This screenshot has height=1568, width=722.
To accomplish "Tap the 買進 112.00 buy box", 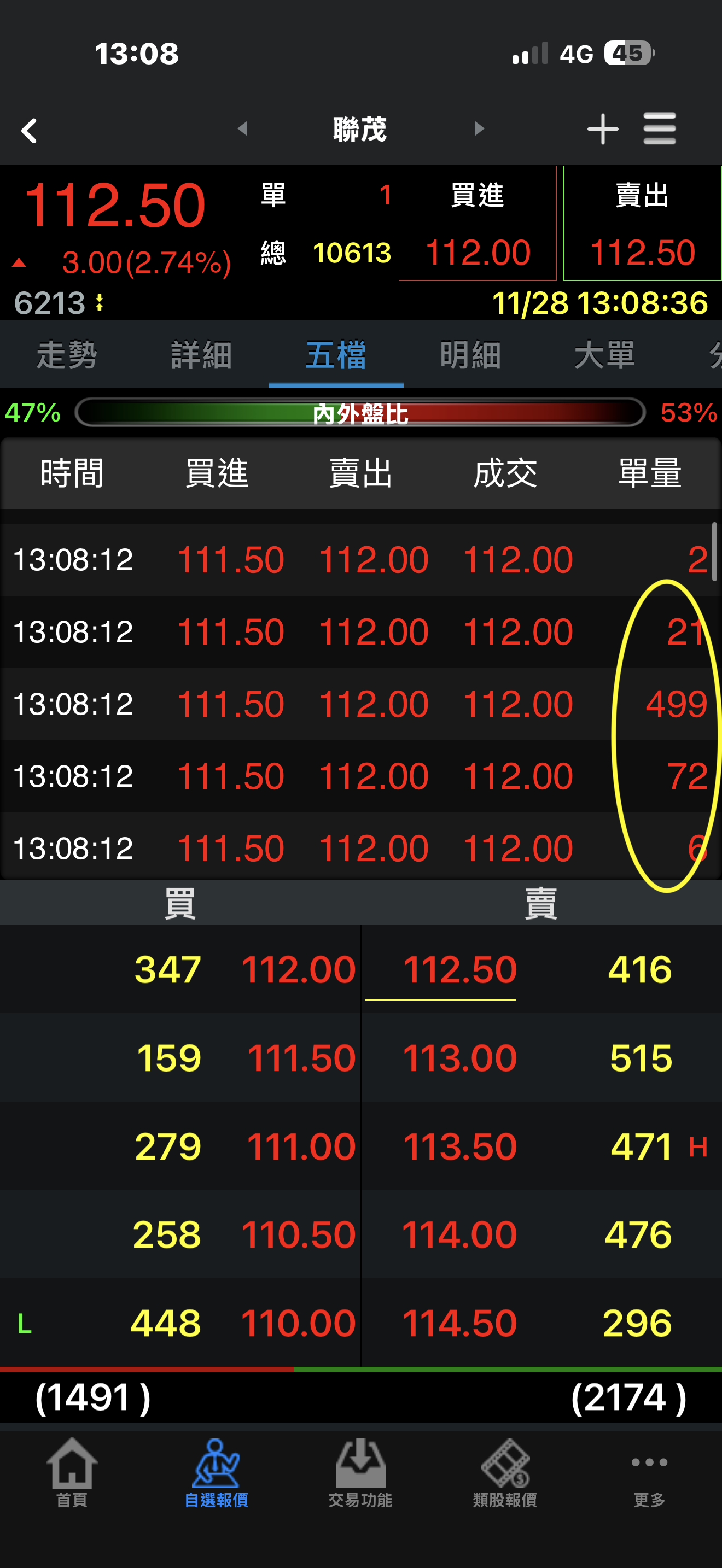I will point(478,224).
